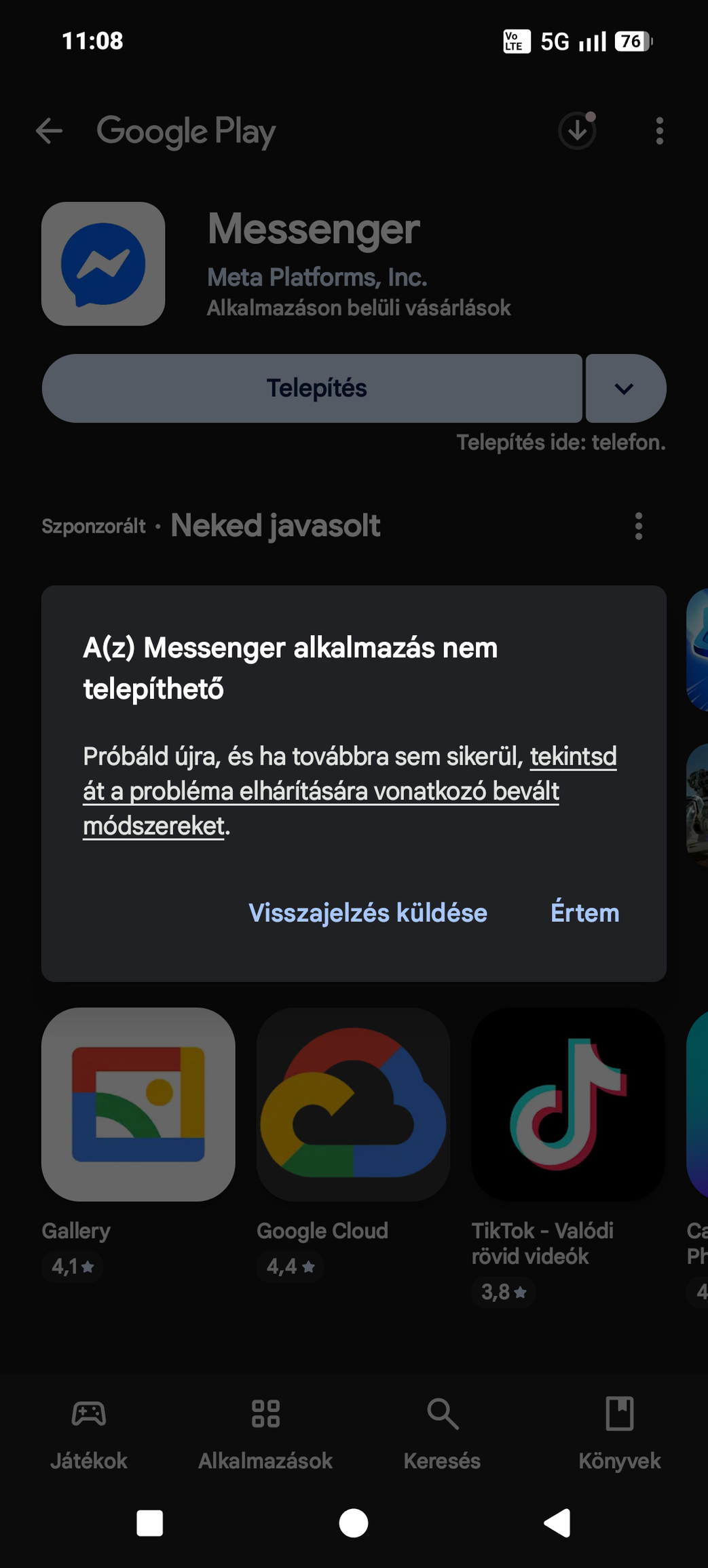Open the downloads icon in the top bar

(577, 130)
